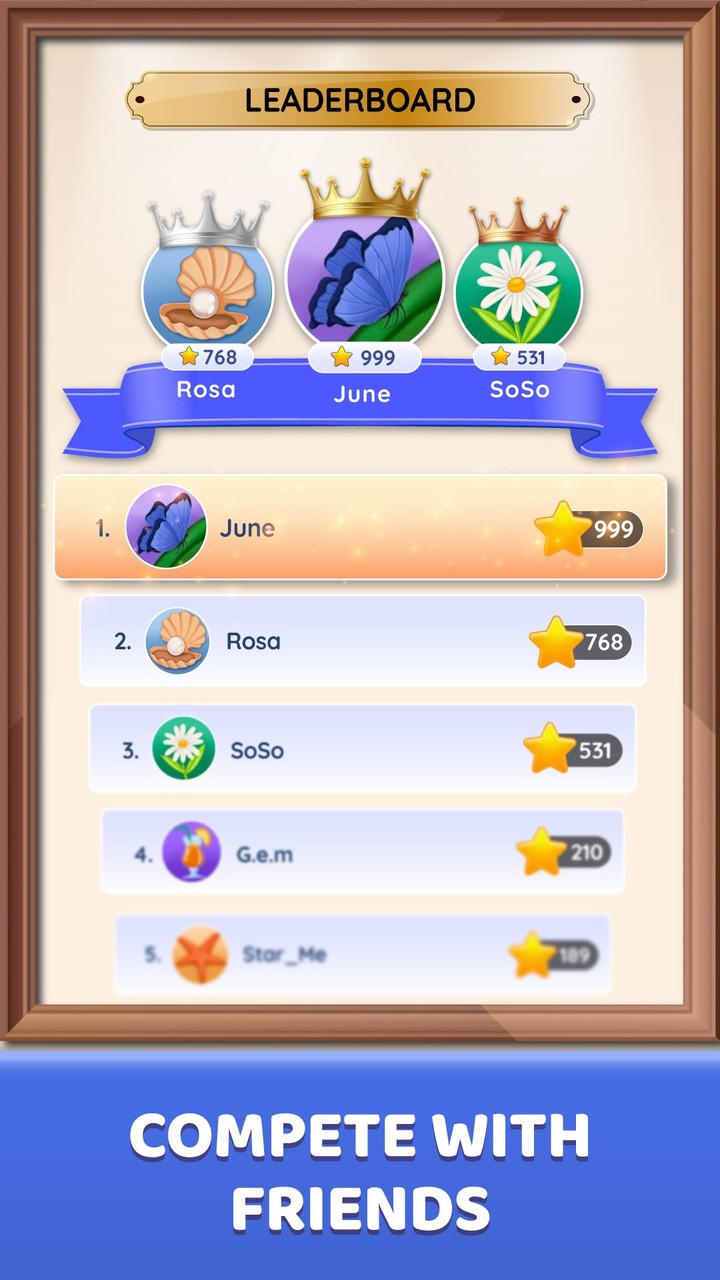Click the blue ribbon banner with names

click(x=360, y=395)
